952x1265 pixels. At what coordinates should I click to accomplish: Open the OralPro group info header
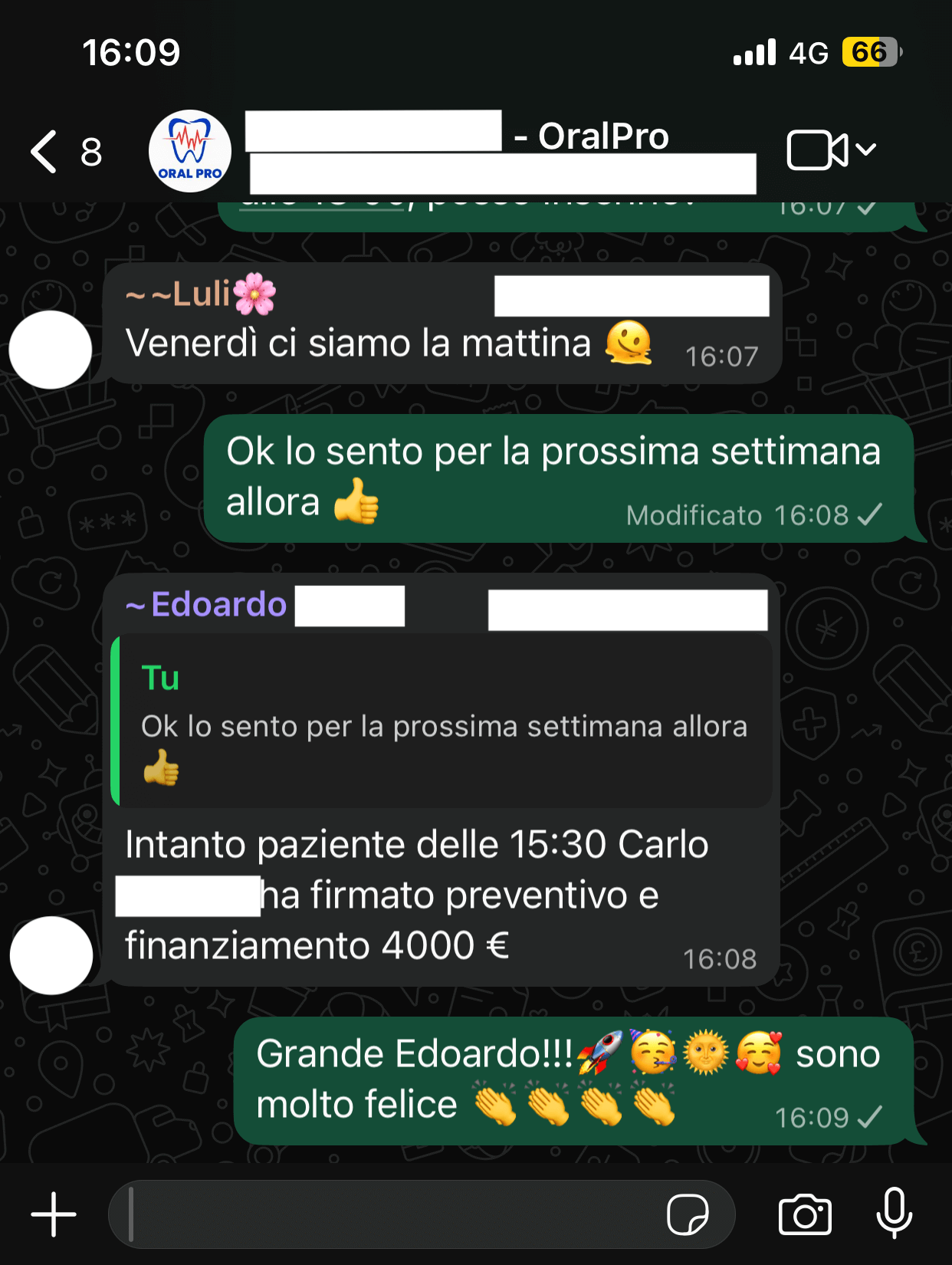(498, 151)
